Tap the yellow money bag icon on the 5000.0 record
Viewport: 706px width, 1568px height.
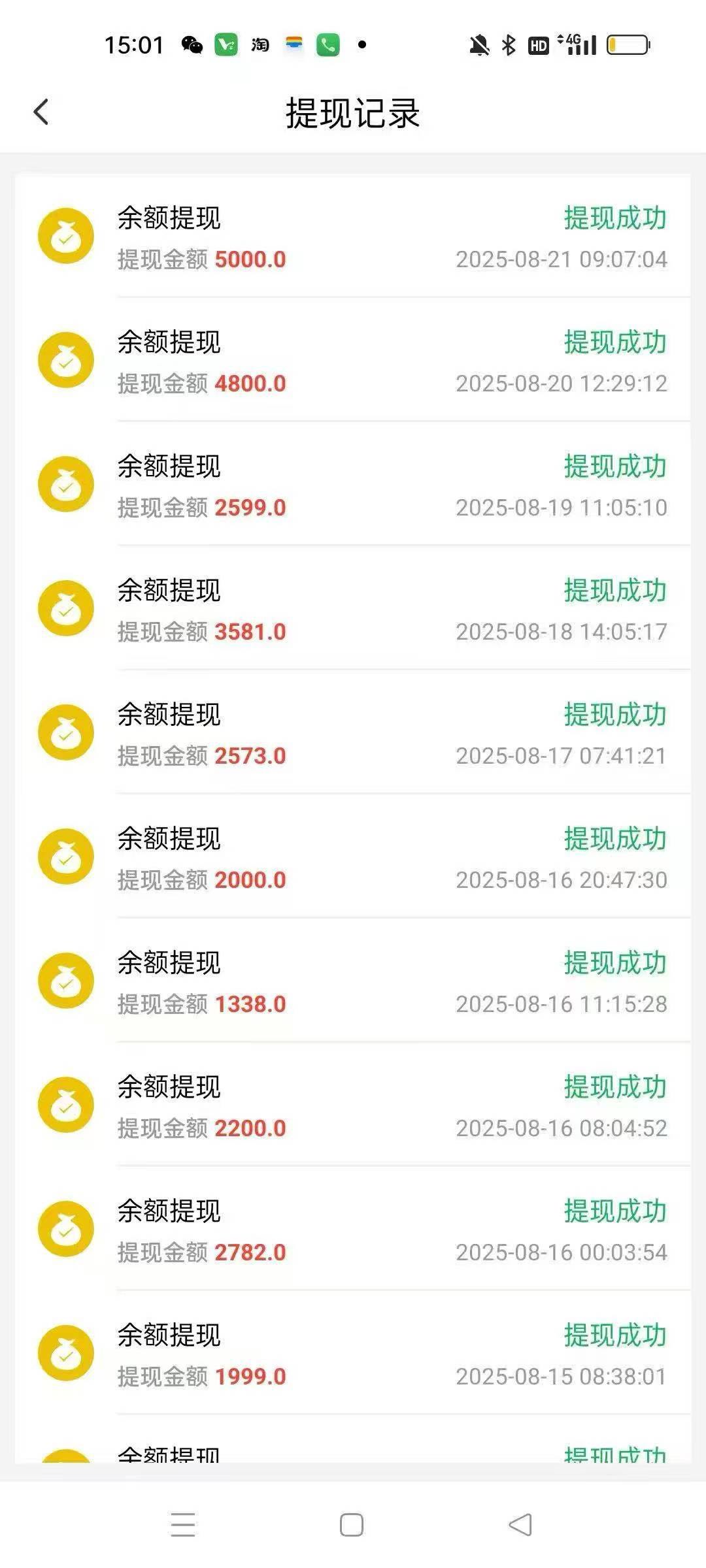(x=66, y=236)
